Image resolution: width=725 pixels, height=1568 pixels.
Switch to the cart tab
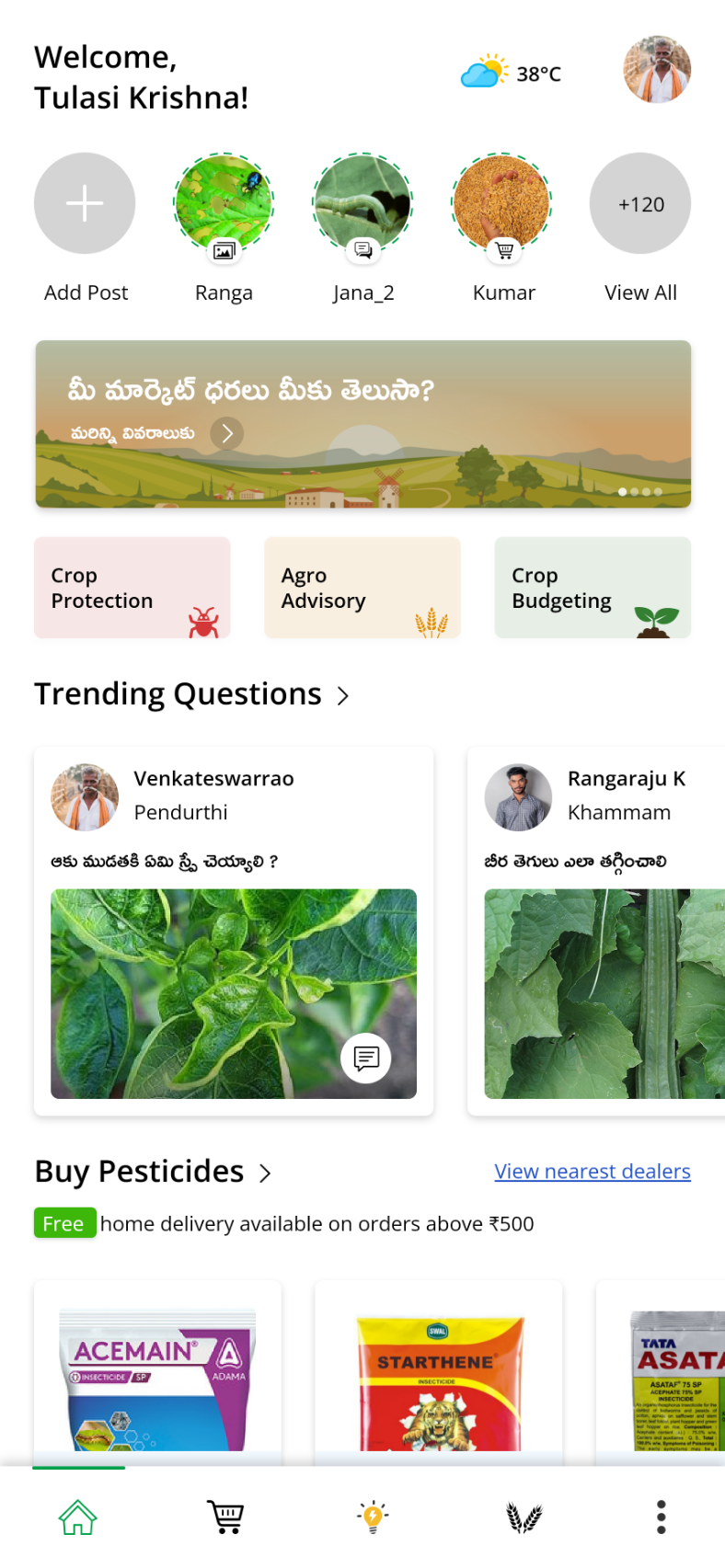(225, 1517)
